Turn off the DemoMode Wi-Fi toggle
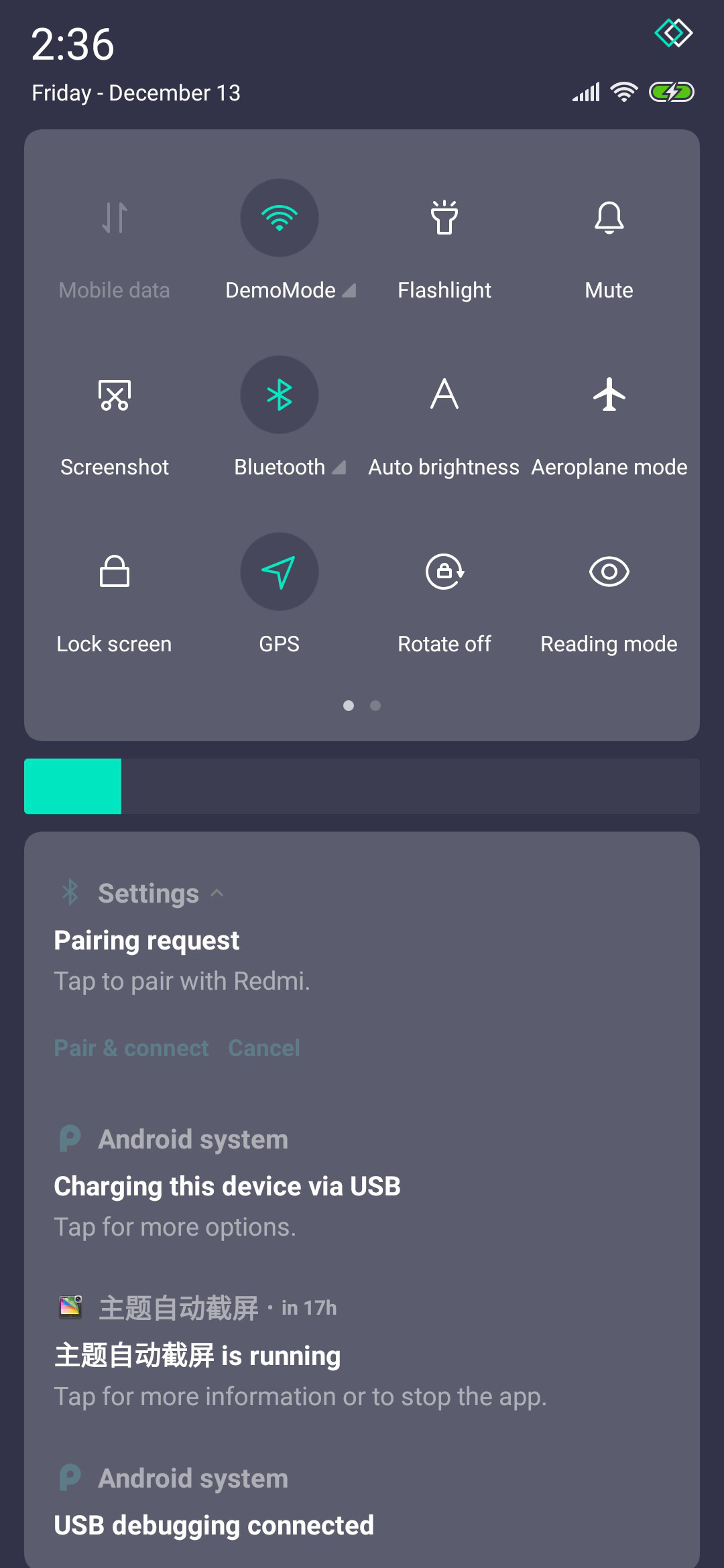 (280, 218)
